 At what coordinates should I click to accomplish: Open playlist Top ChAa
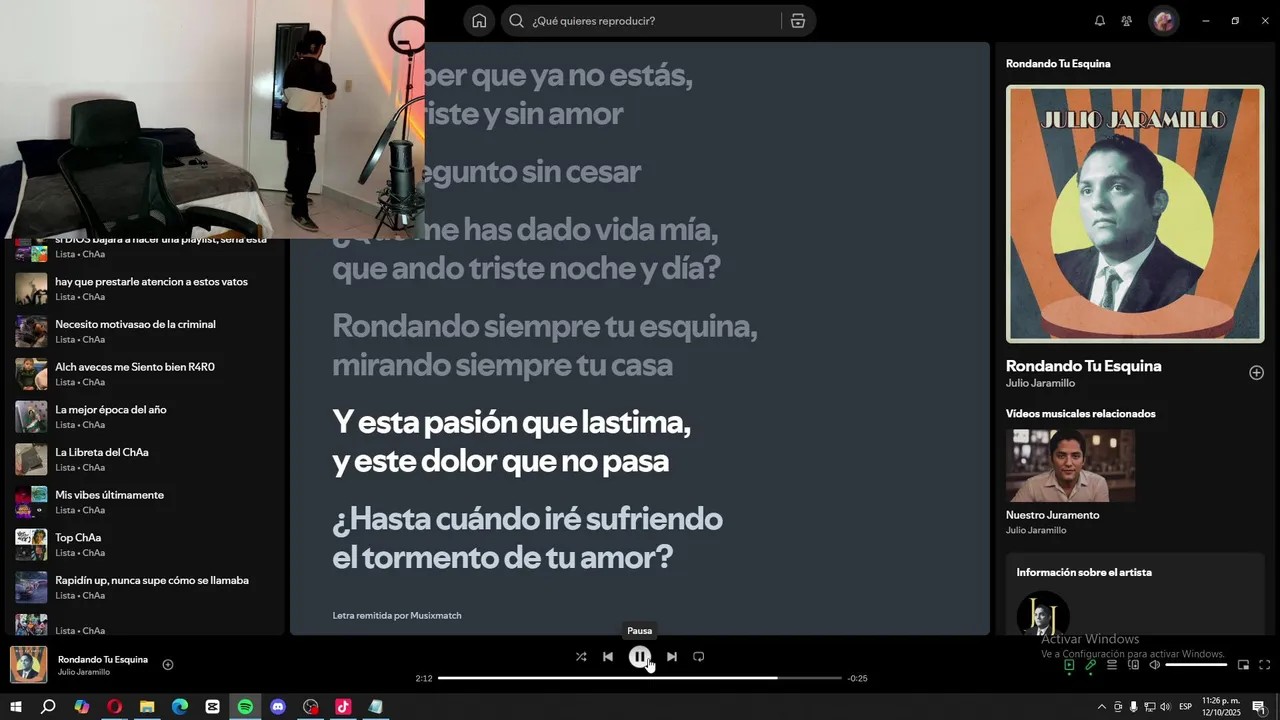pos(78,538)
